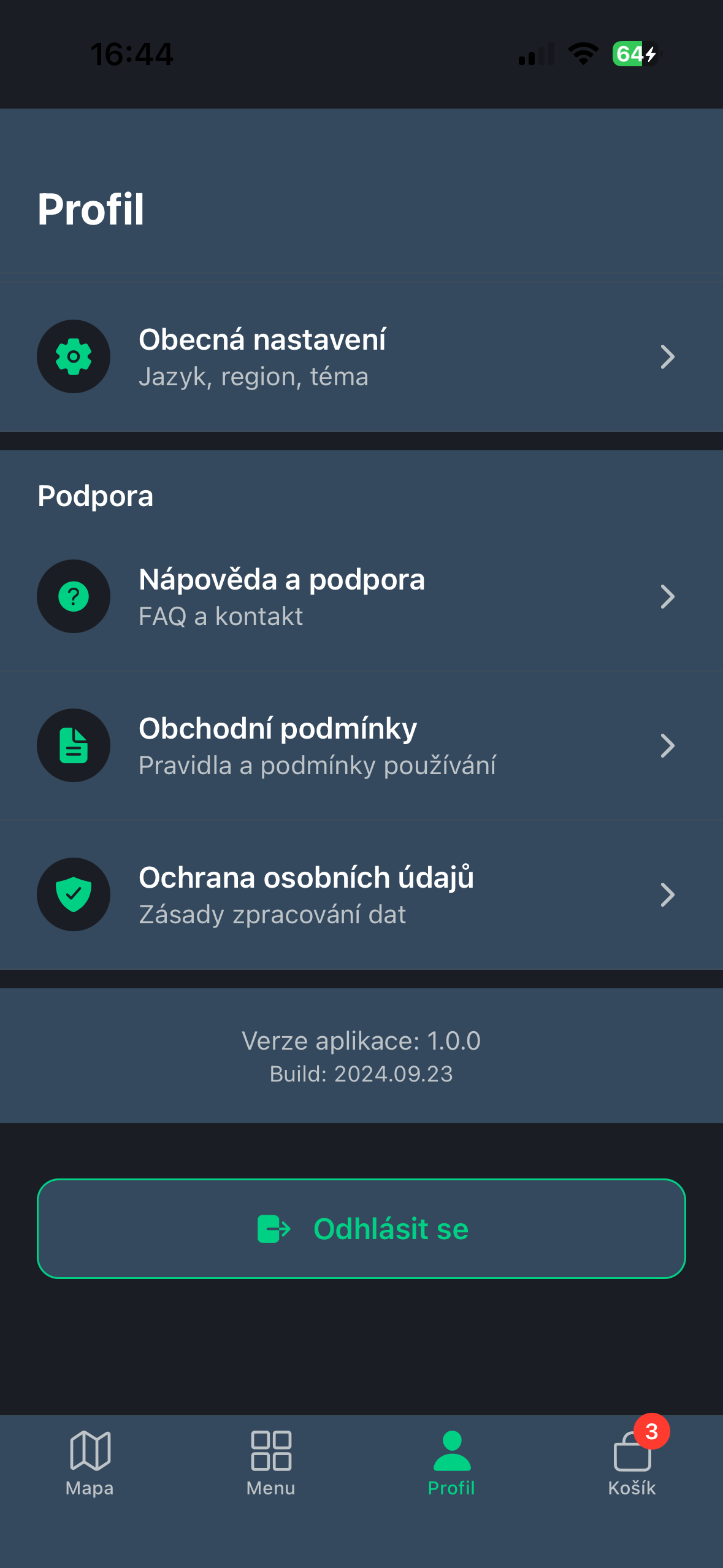The height and width of the screenshot is (1568, 723).
Task: Open the Nápověda a podpora item
Action: tap(361, 596)
